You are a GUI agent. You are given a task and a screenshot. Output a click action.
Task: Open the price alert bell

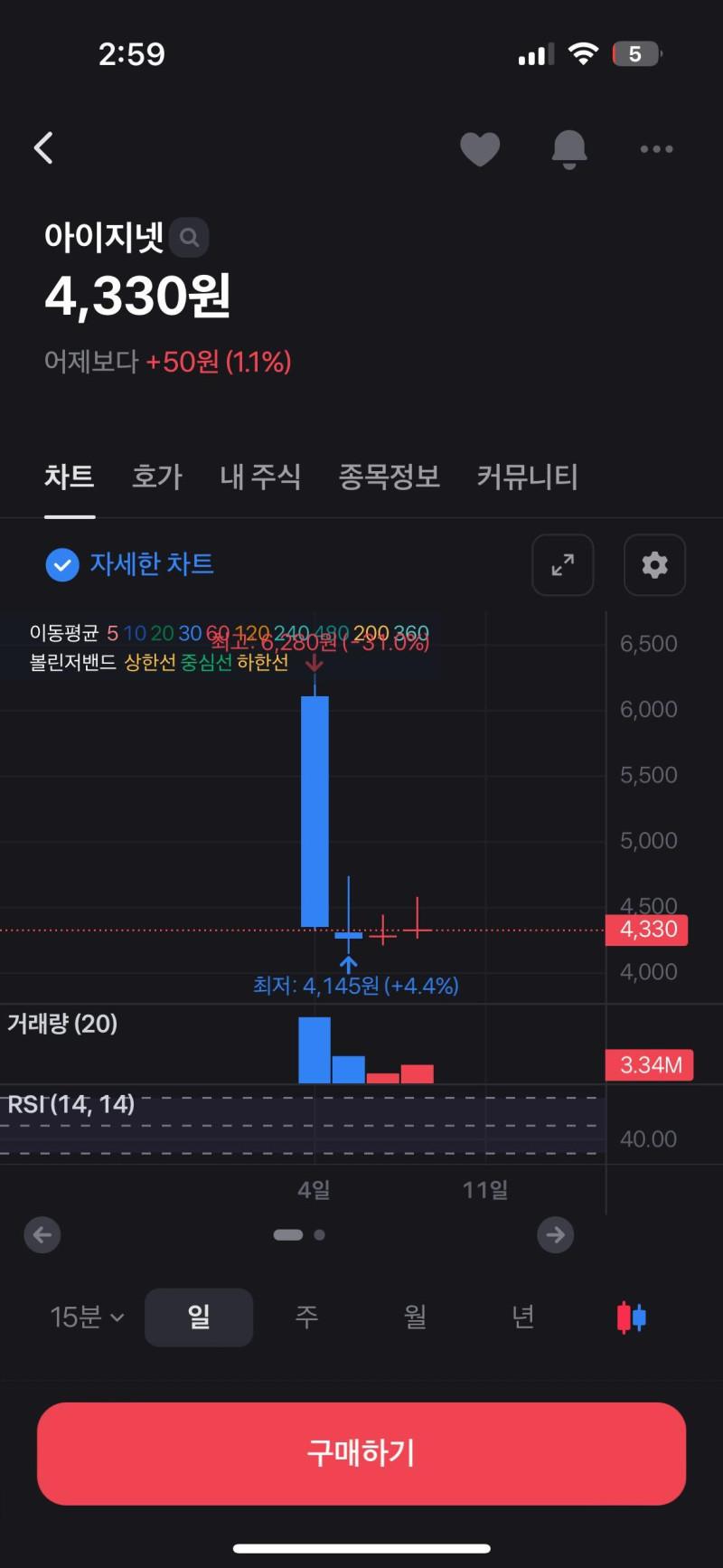pos(568,148)
